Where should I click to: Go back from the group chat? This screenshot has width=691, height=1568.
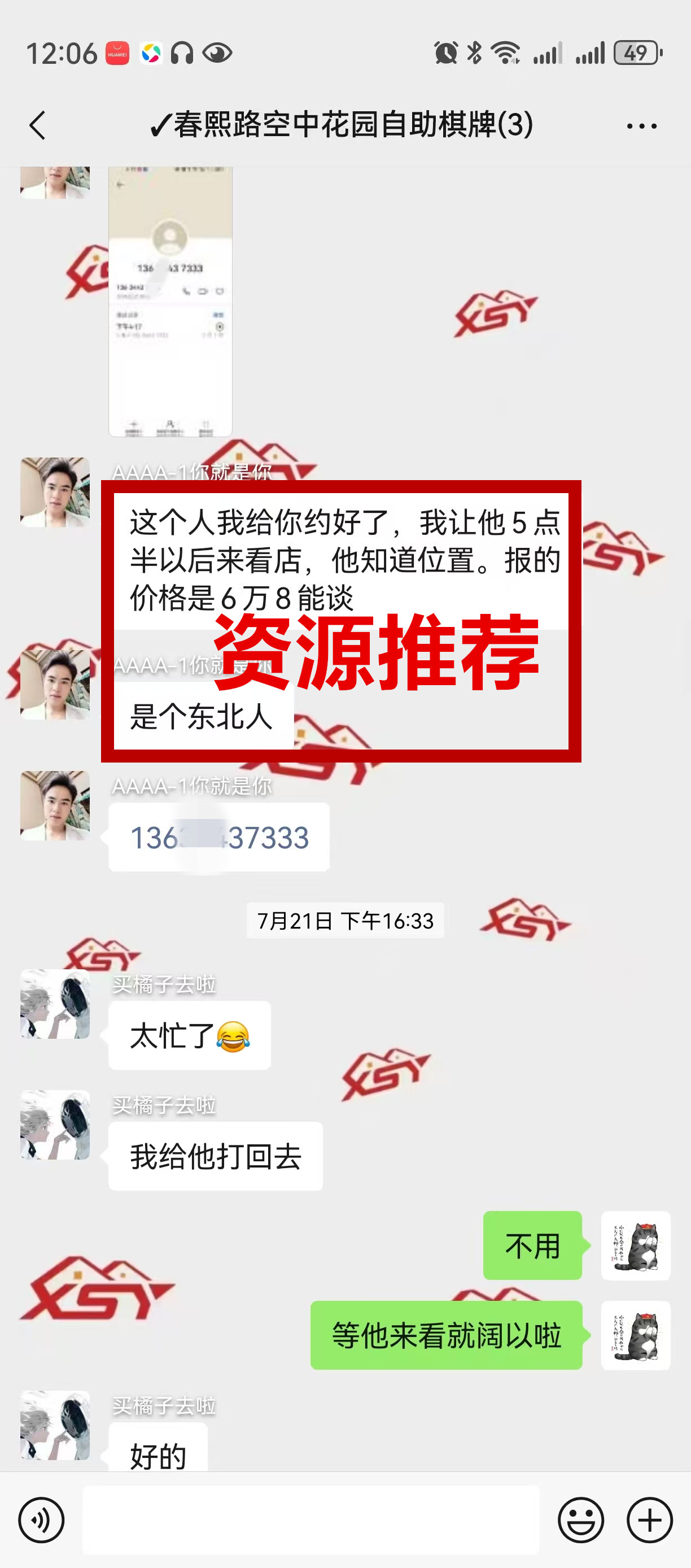click(38, 125)
